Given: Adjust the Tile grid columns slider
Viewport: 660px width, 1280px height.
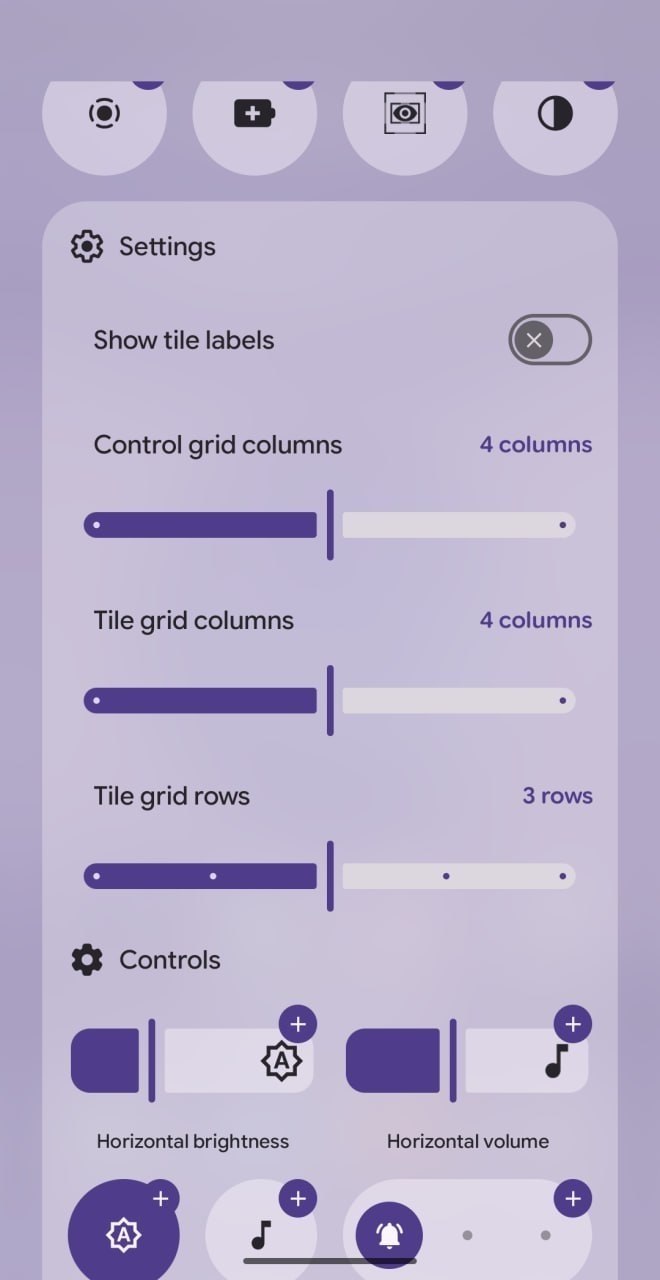Looking at the screenshot, I should click(x=329, y=700).
